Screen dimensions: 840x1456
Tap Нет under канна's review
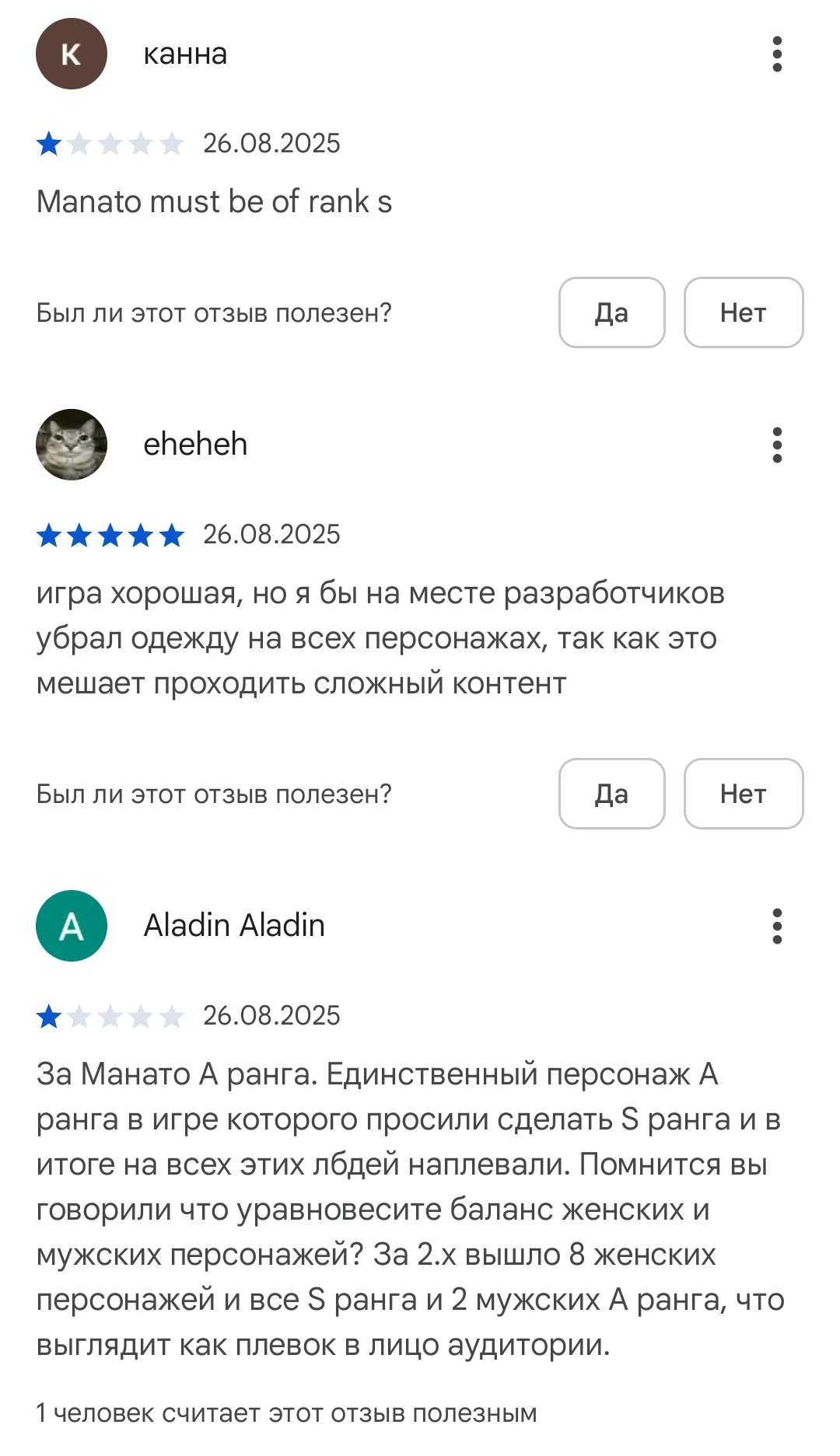(743, 312)
